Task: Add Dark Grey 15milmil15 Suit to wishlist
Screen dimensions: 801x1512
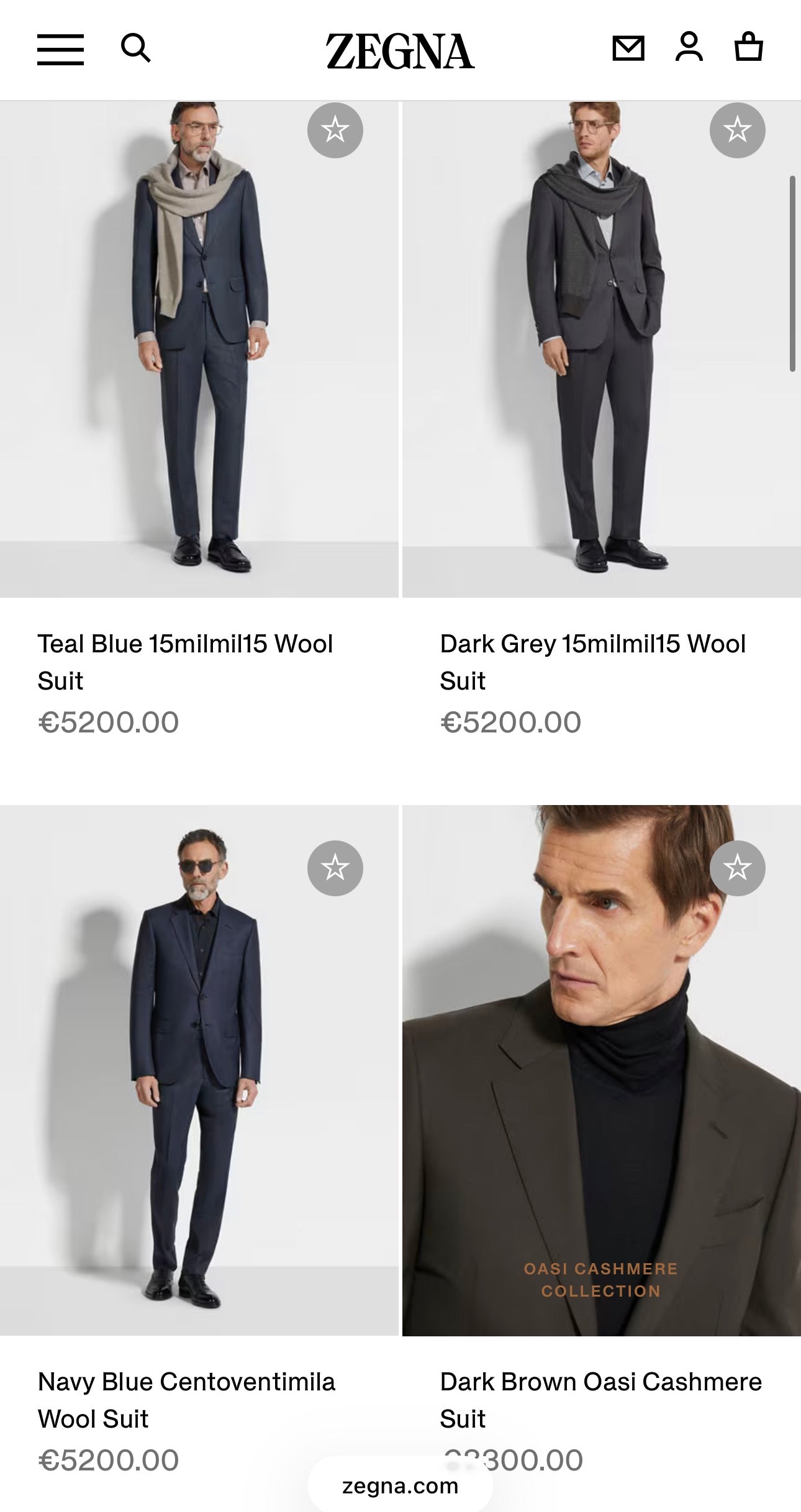Action: (737, 130)
